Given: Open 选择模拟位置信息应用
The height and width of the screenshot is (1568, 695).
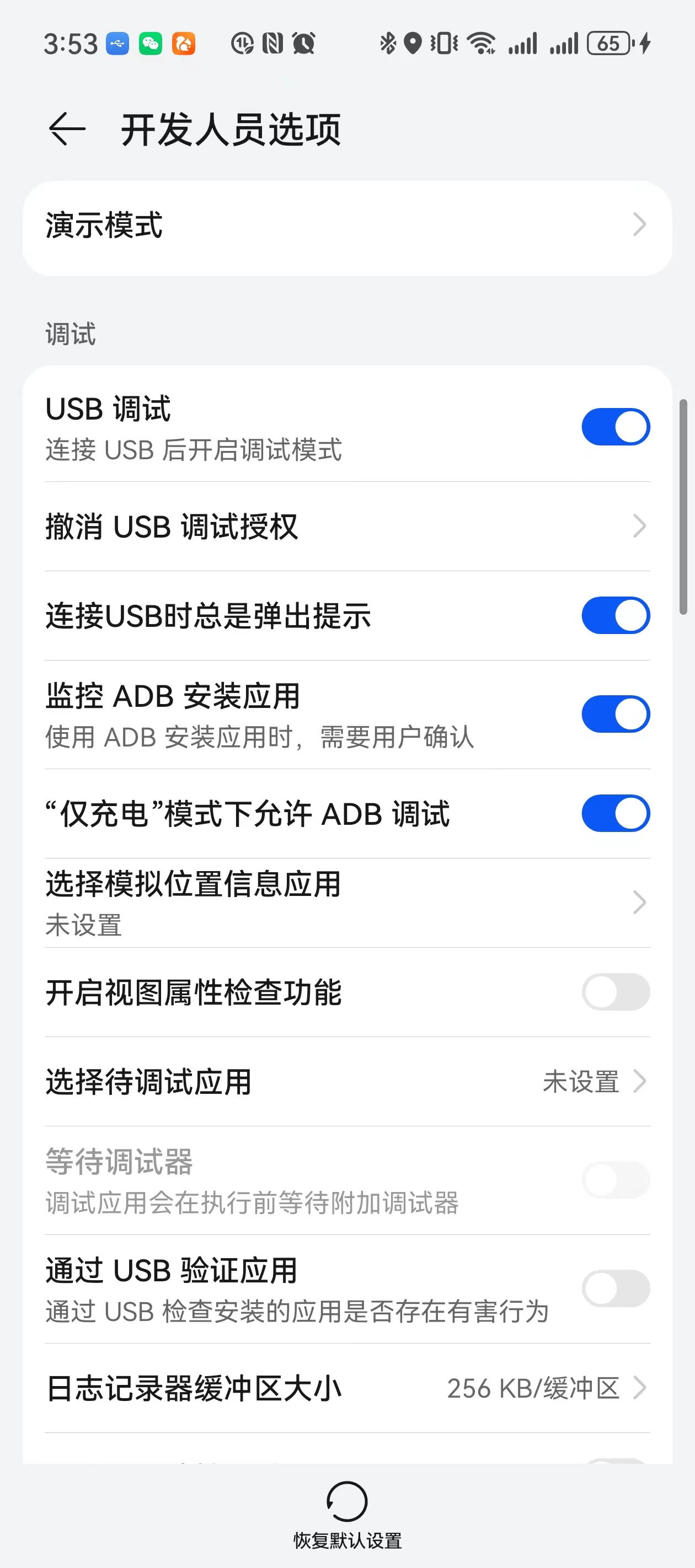Looking at the screenshot, I should pos(347,903).
